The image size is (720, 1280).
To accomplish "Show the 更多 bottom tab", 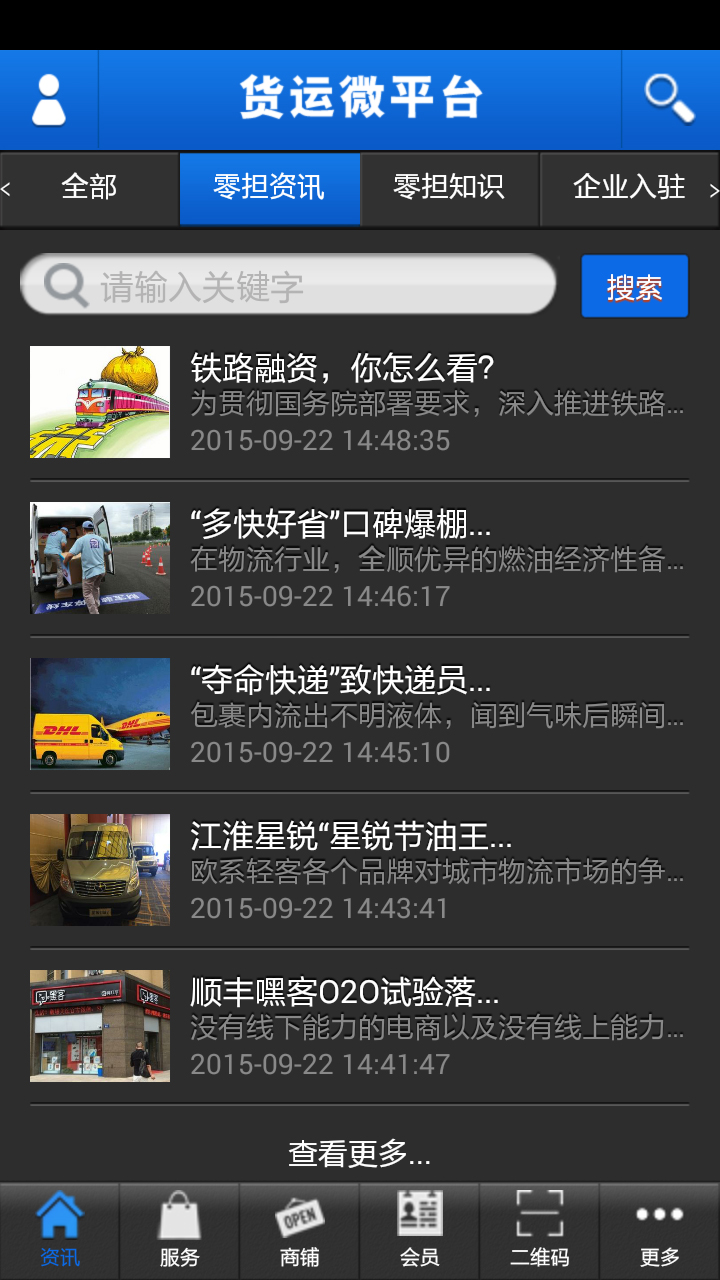I will (659, 1231).
